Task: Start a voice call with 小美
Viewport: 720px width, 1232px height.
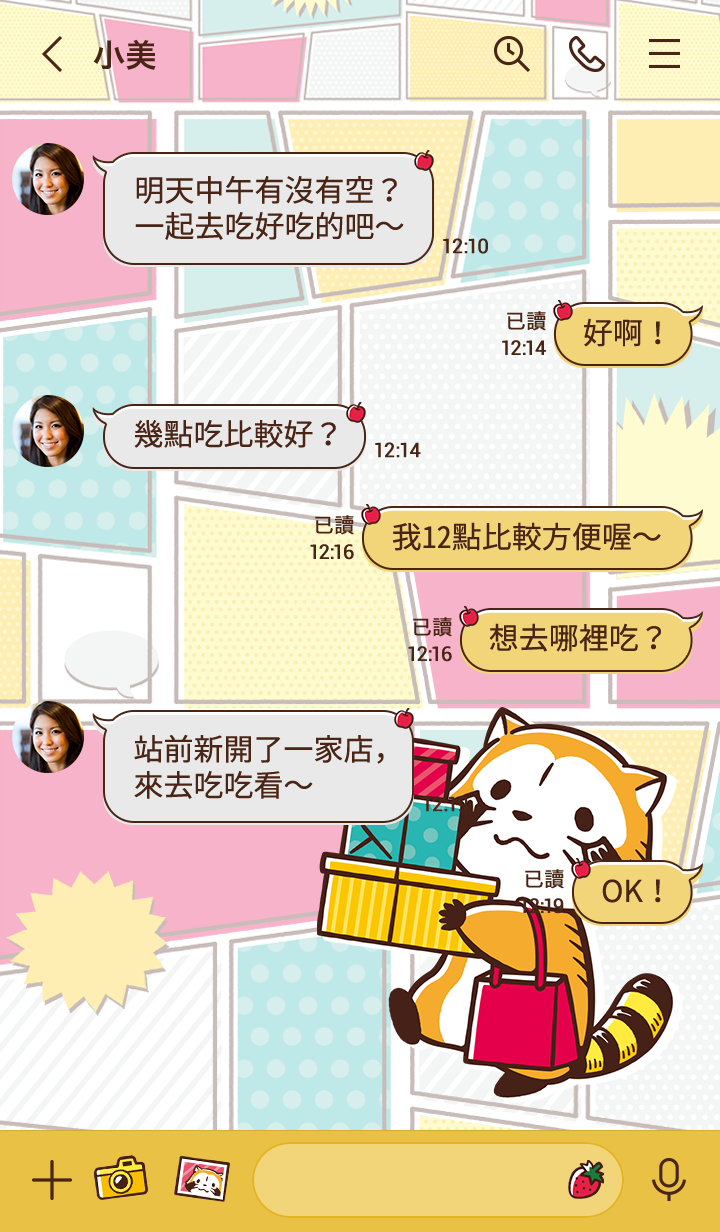Action: [586, 54]
